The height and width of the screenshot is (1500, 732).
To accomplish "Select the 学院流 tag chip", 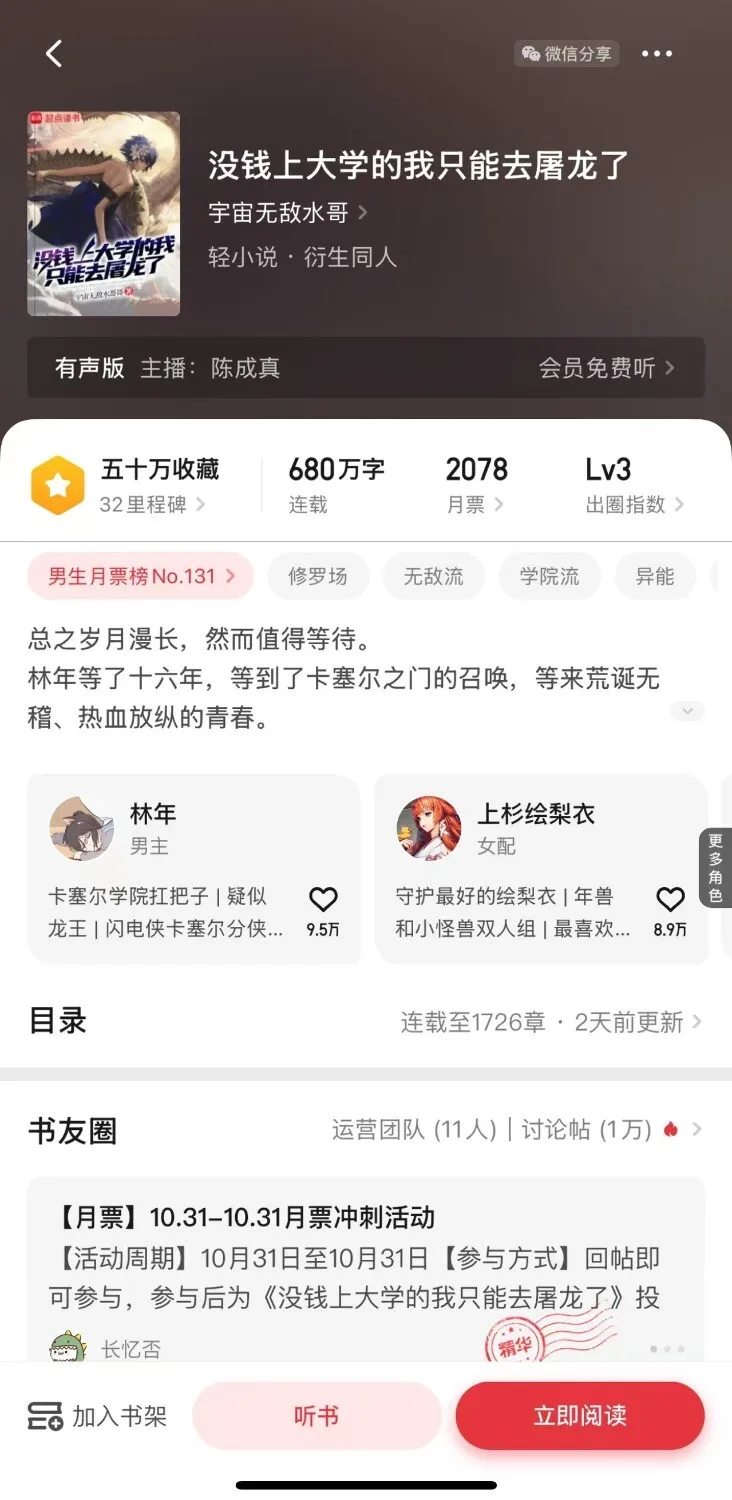I will point(549,576).
